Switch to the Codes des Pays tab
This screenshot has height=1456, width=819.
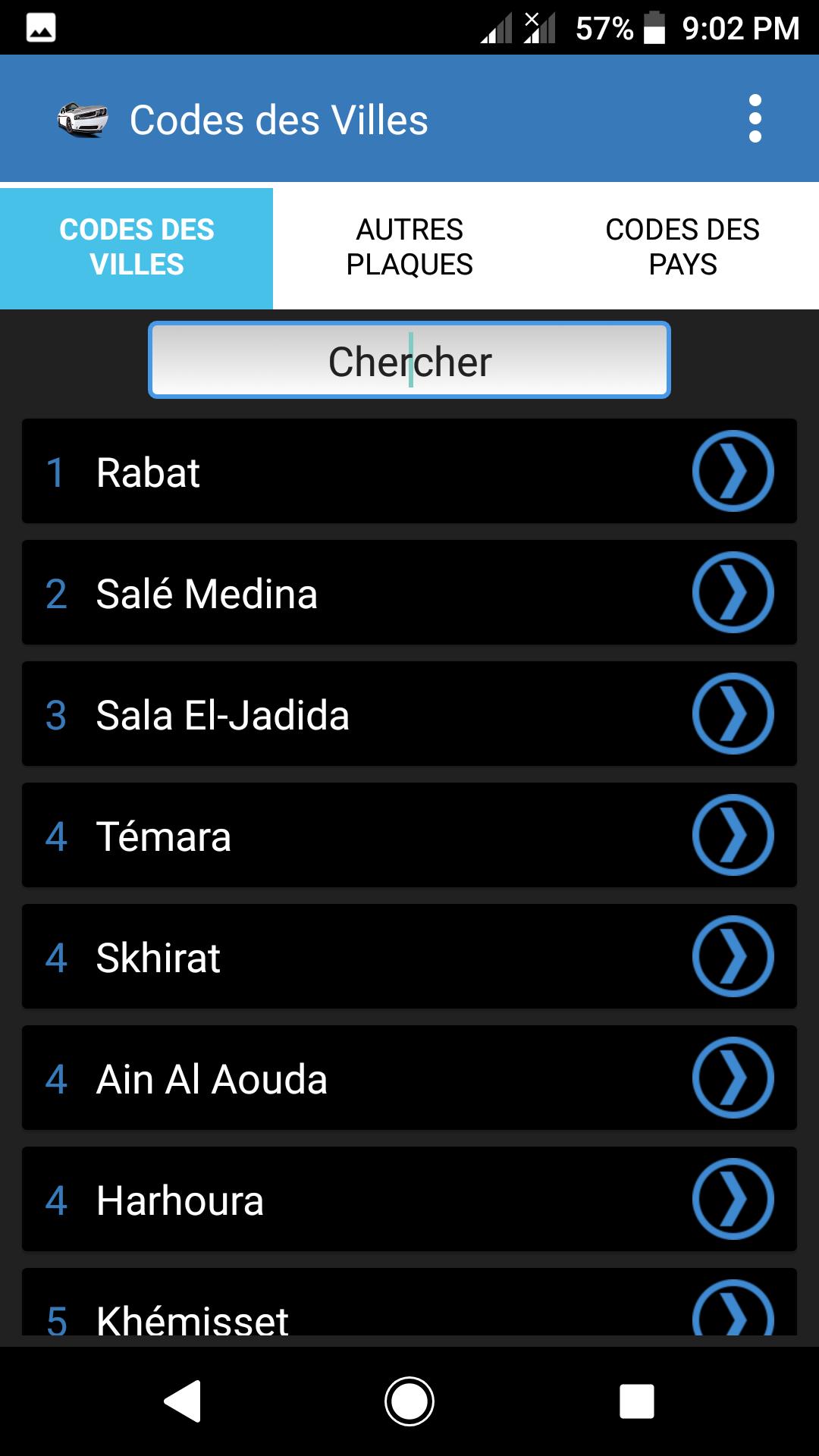(x=682, y=247)
